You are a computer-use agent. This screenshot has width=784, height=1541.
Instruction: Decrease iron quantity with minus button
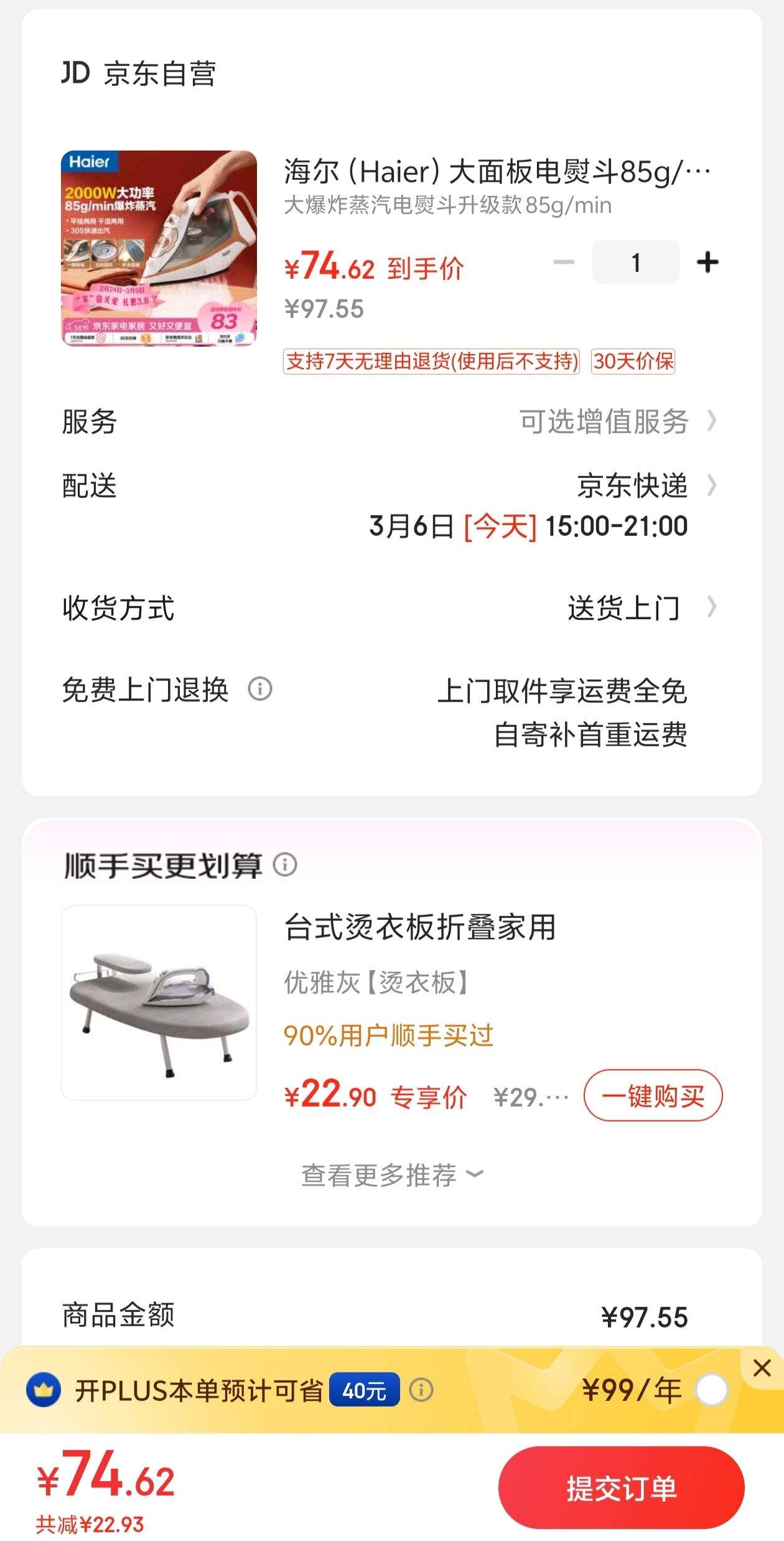point(564,263)
